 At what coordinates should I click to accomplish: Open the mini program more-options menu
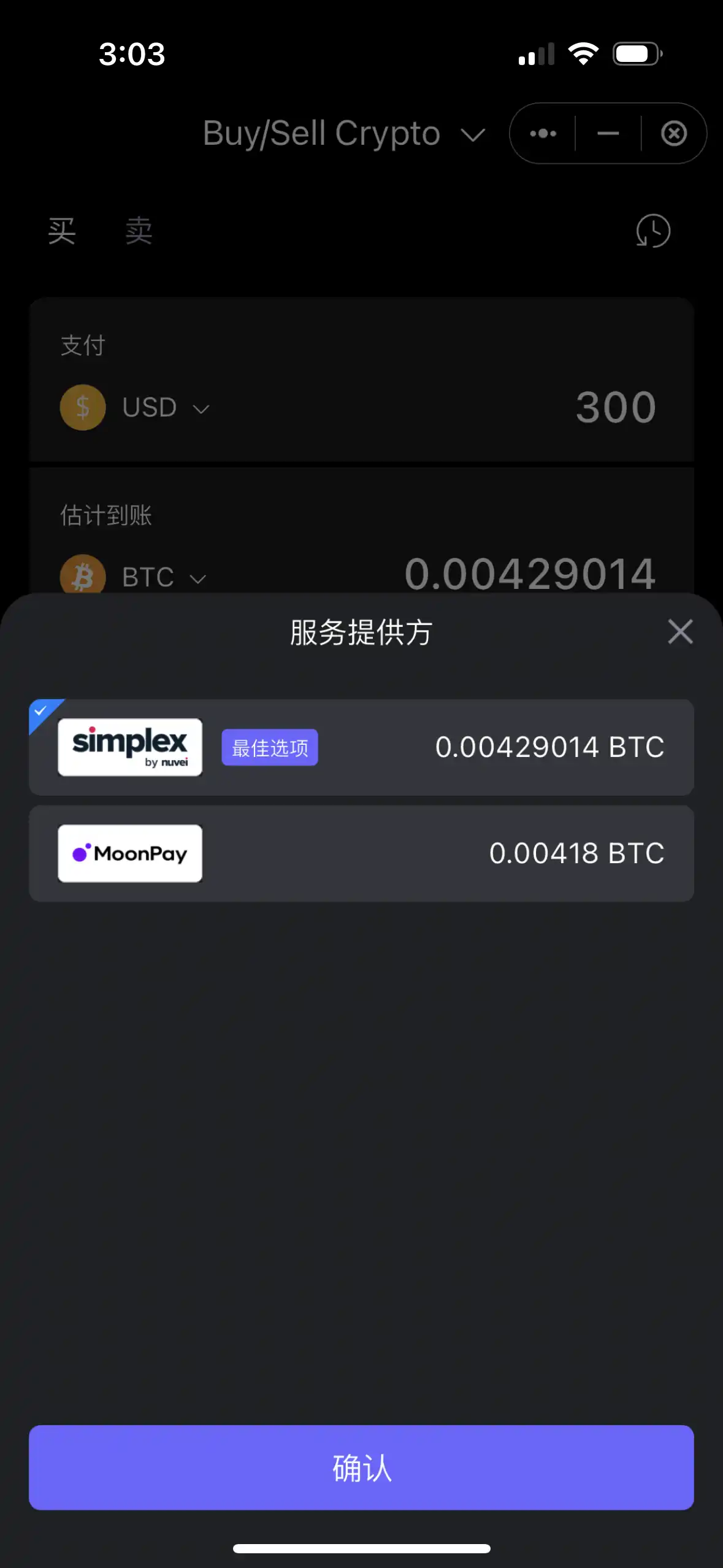point(543,133)
